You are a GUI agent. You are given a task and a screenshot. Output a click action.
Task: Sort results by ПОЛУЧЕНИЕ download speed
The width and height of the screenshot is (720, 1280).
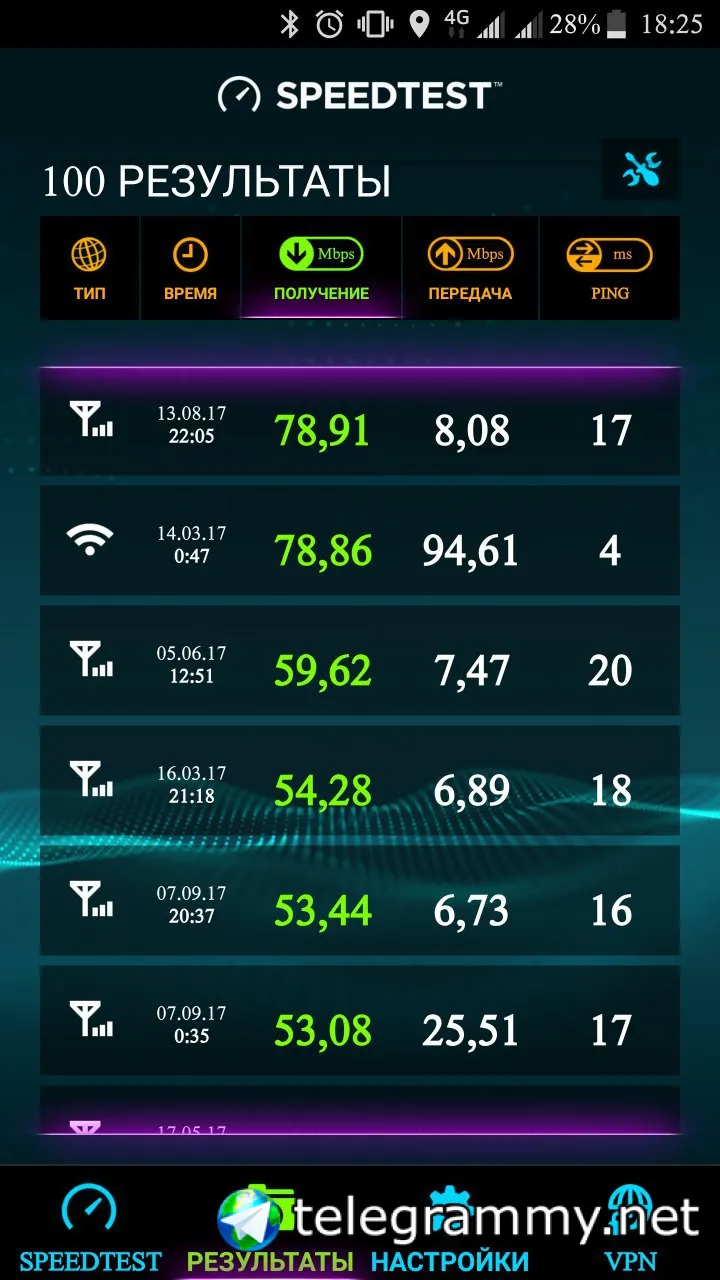click(x=321, y=269)
